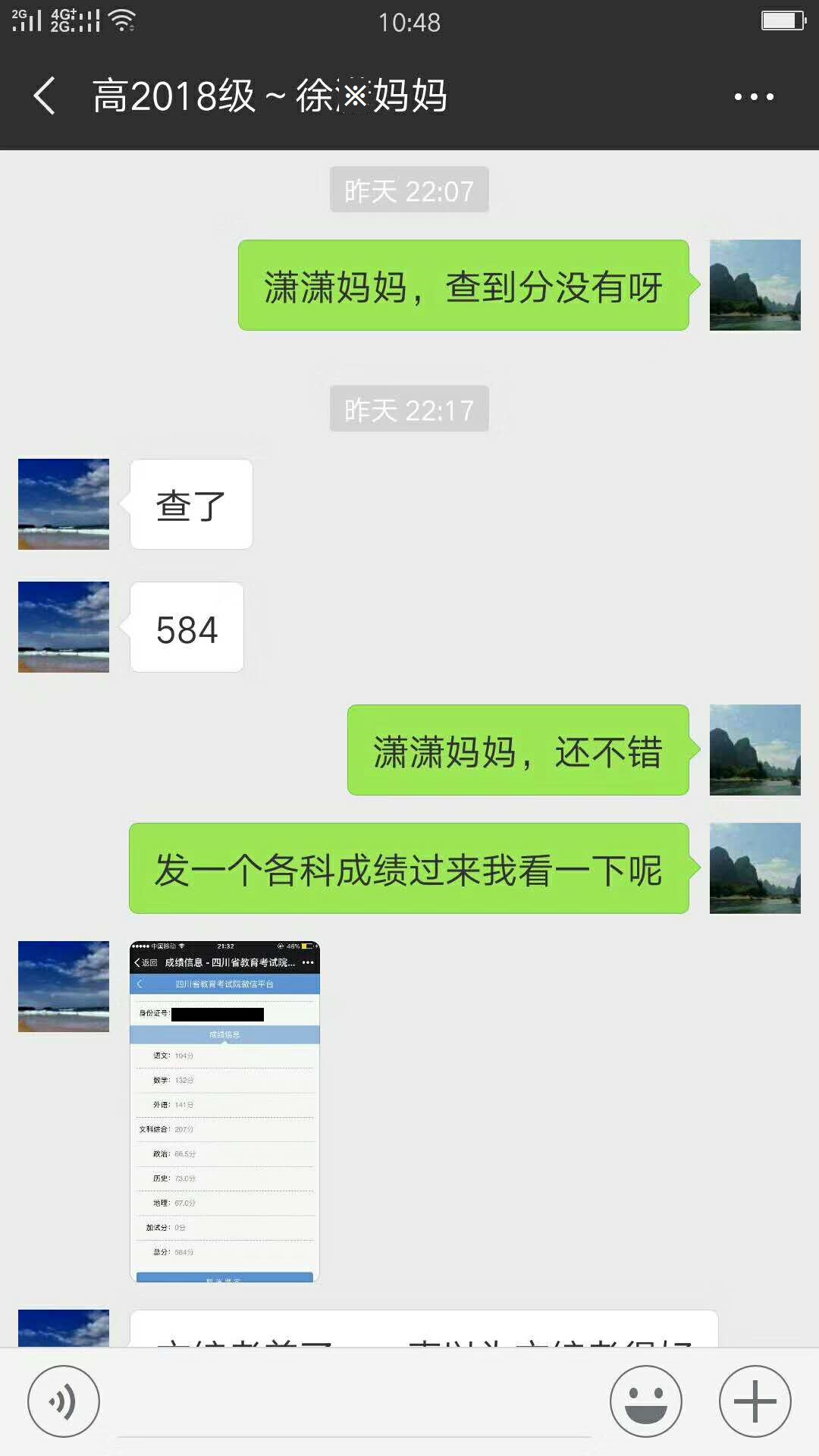Image resolution: width=819 pixels, height=1456 pixels.
Task: Tap my avatar beside "潇潇妈妈，还不错"
Action: (x=755, y=750)
